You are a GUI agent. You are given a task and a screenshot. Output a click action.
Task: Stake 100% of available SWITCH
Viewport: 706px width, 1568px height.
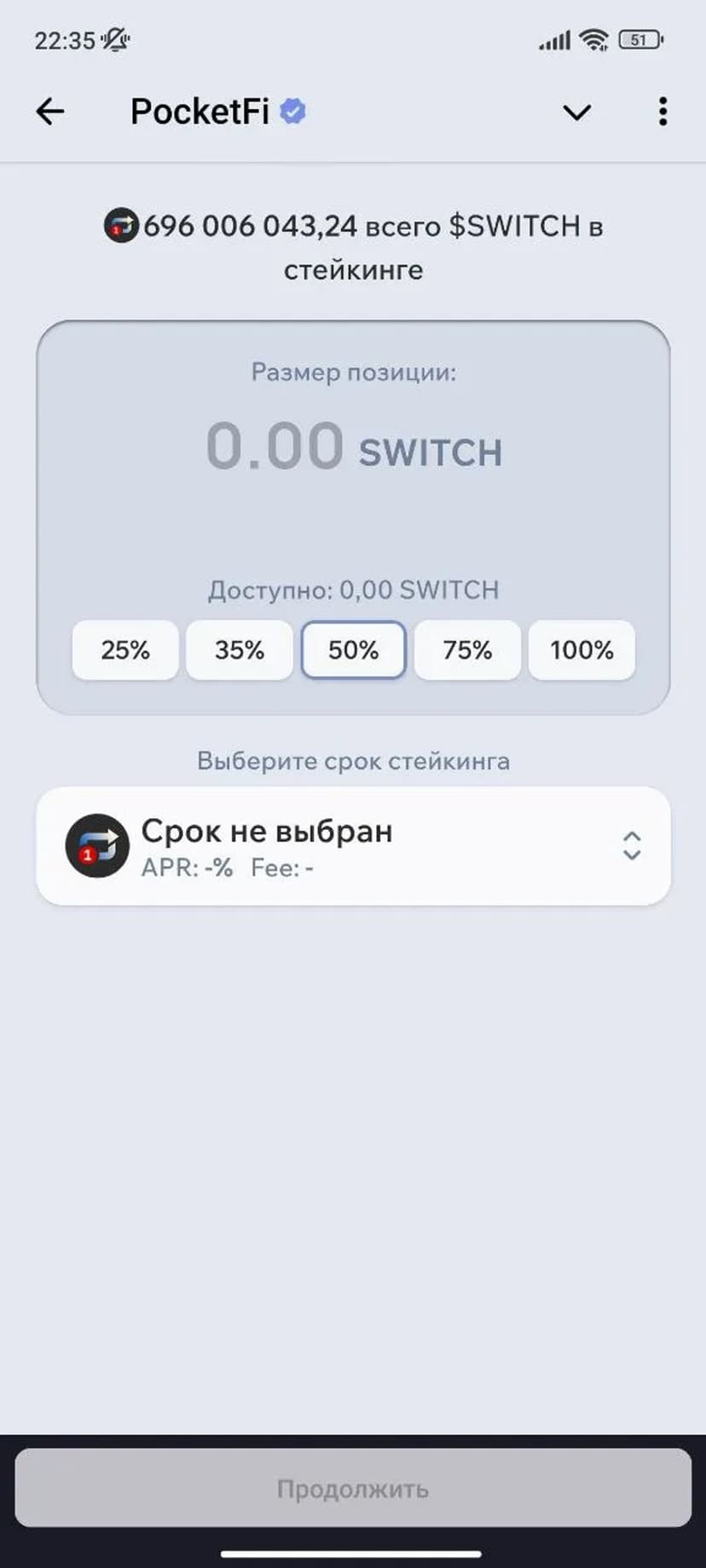(582, 650)
